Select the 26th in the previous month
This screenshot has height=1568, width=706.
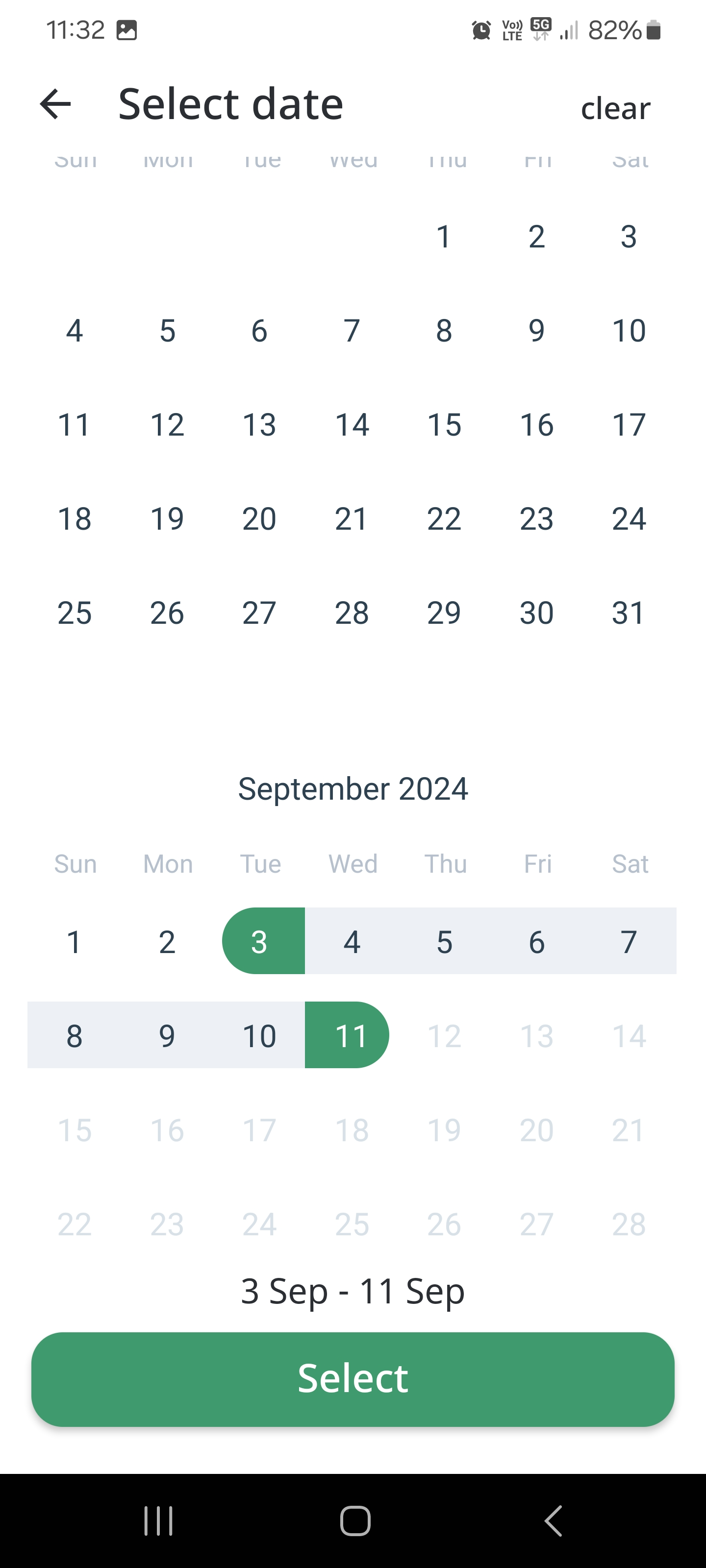167,612
